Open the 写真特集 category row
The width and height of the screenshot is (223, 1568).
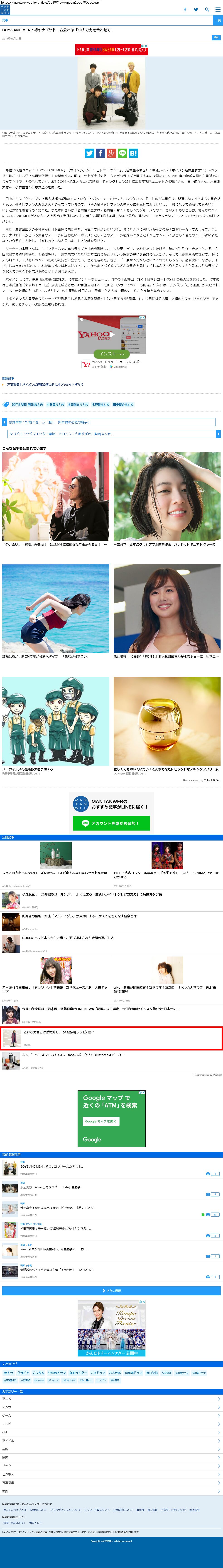111,1483
